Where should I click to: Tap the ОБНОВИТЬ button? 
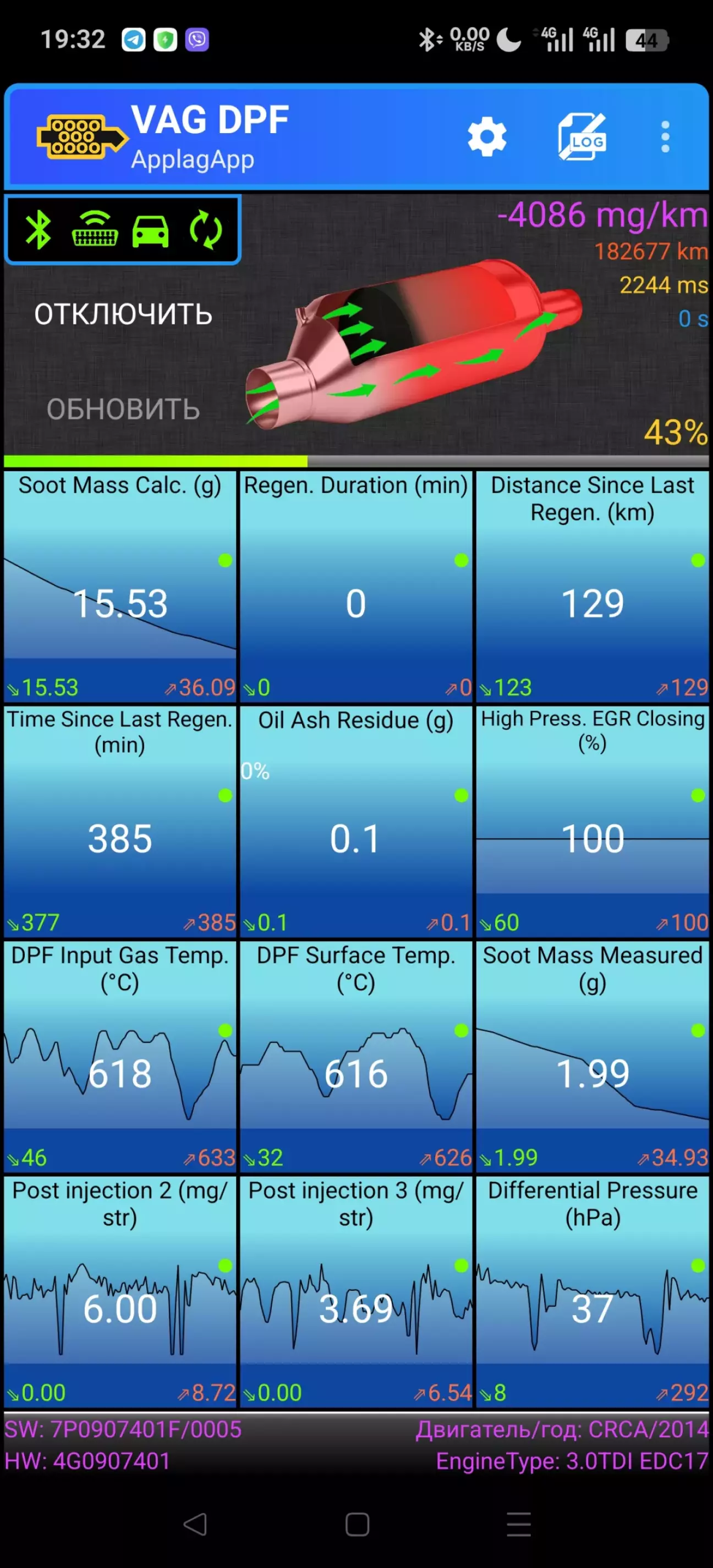point(123,409)
